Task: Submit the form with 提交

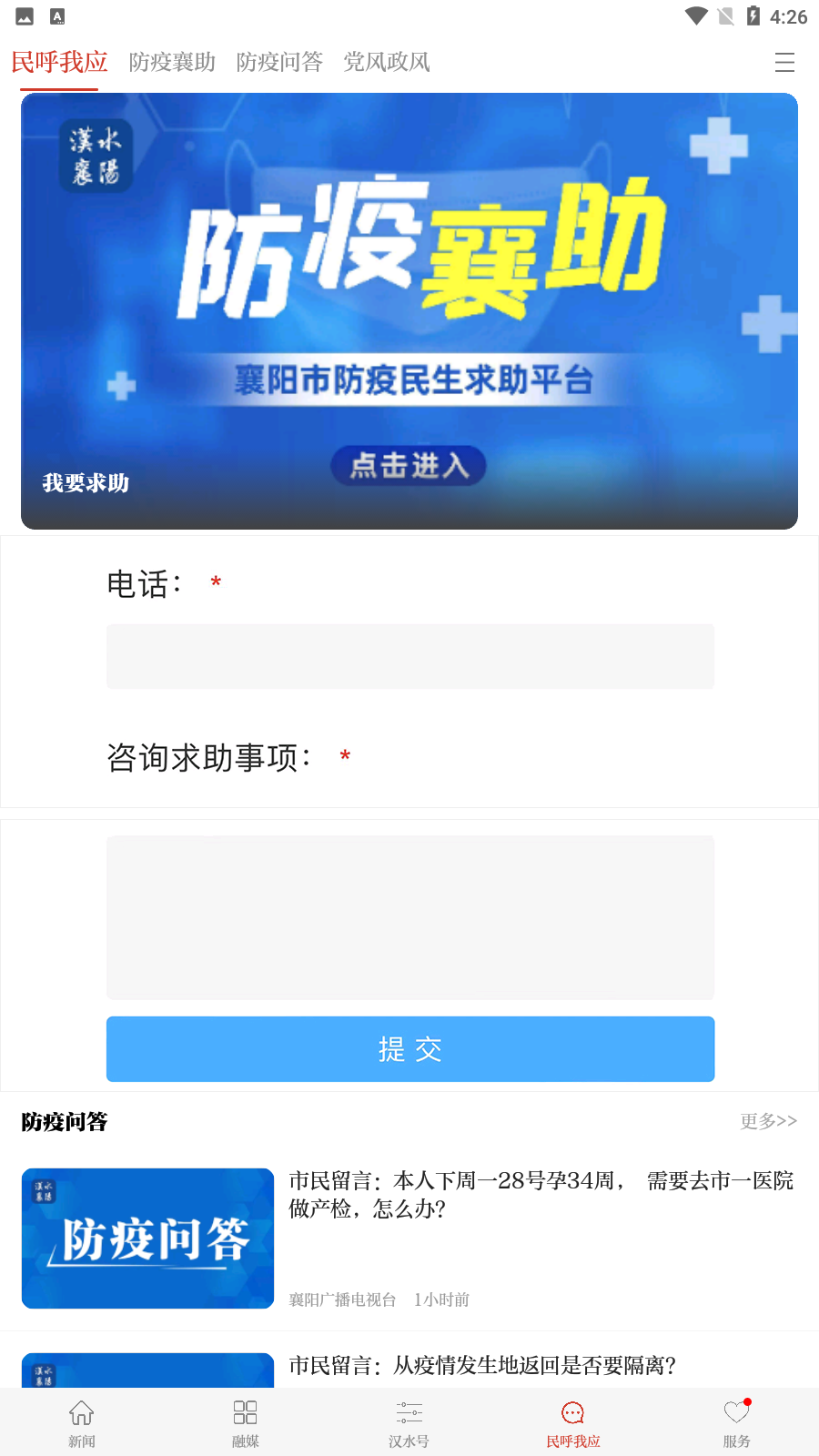Action: (x=410, y=1049)
